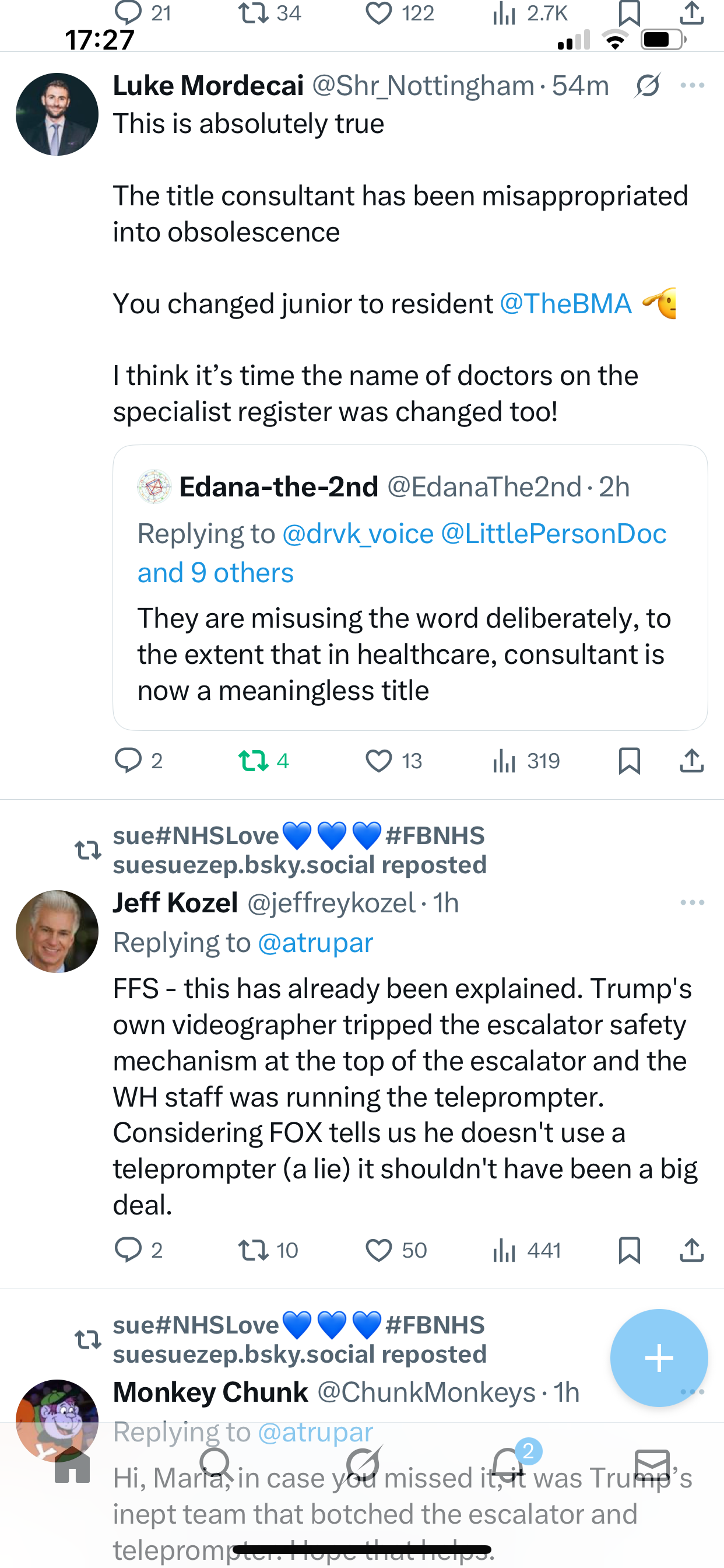Open the @TheBMA mention link
Image resolution: width=724 pixels, height=1568 pixels.
[565, 304]
